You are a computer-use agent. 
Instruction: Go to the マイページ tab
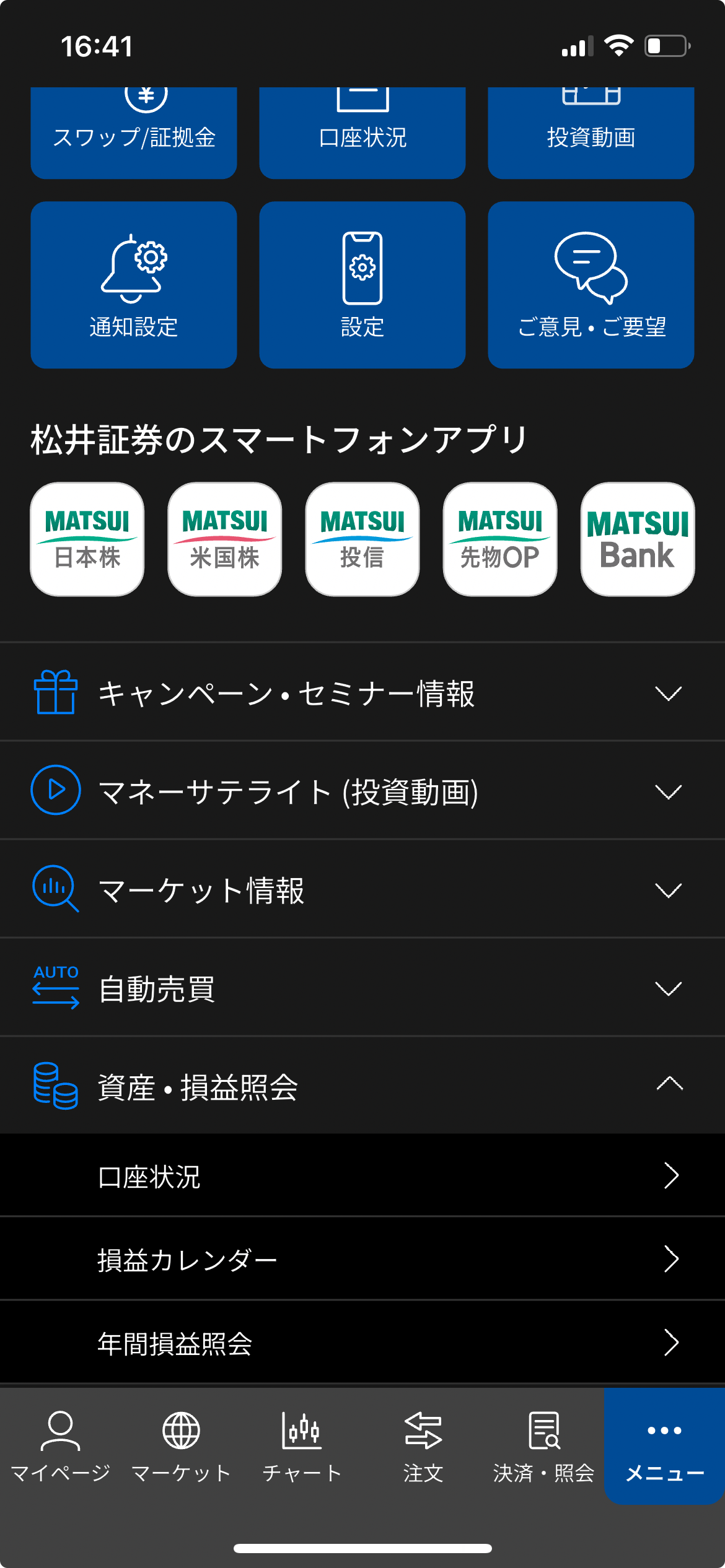tap(60, 1446)
